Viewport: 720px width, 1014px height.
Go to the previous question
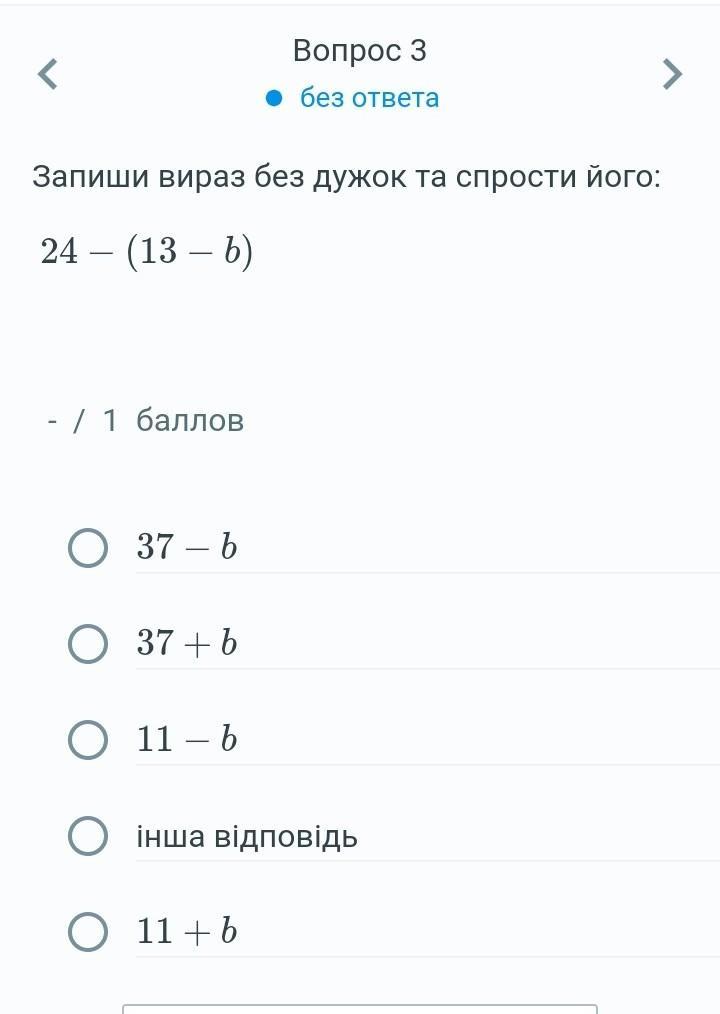(47, 74)
